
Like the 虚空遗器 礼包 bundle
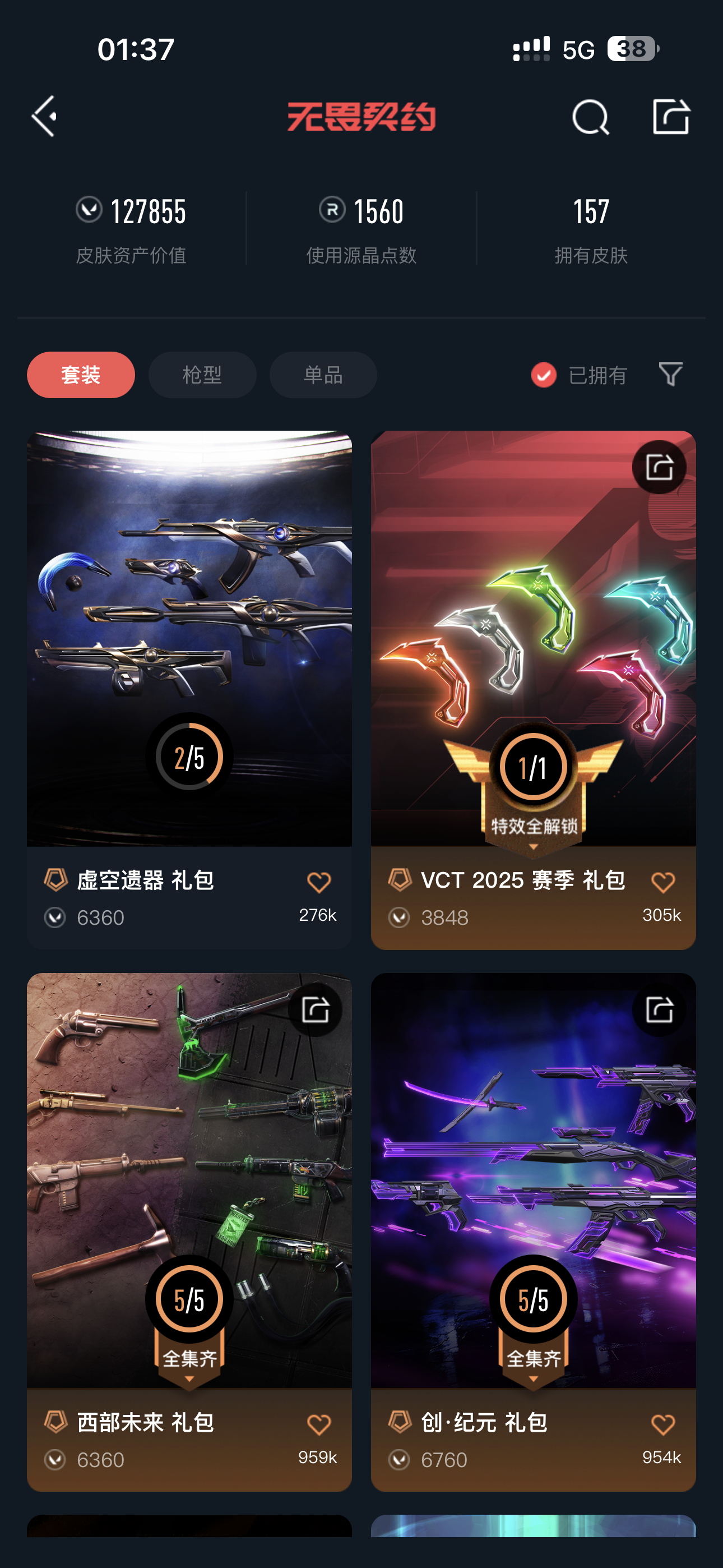[x=318, y=882]
